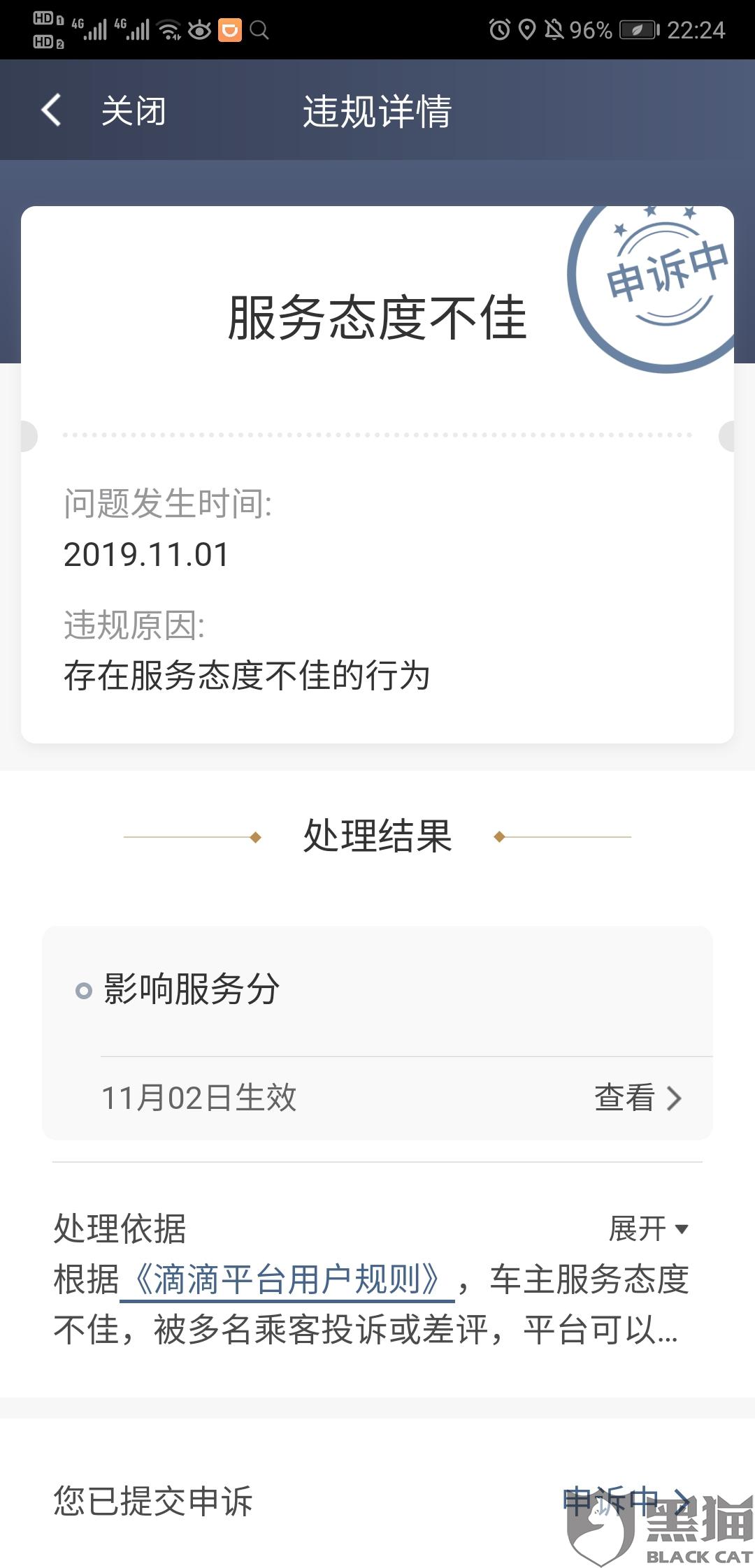Open 查看 for service score impact
Screen dimensions: 755x1568
tap(638, 1098)
